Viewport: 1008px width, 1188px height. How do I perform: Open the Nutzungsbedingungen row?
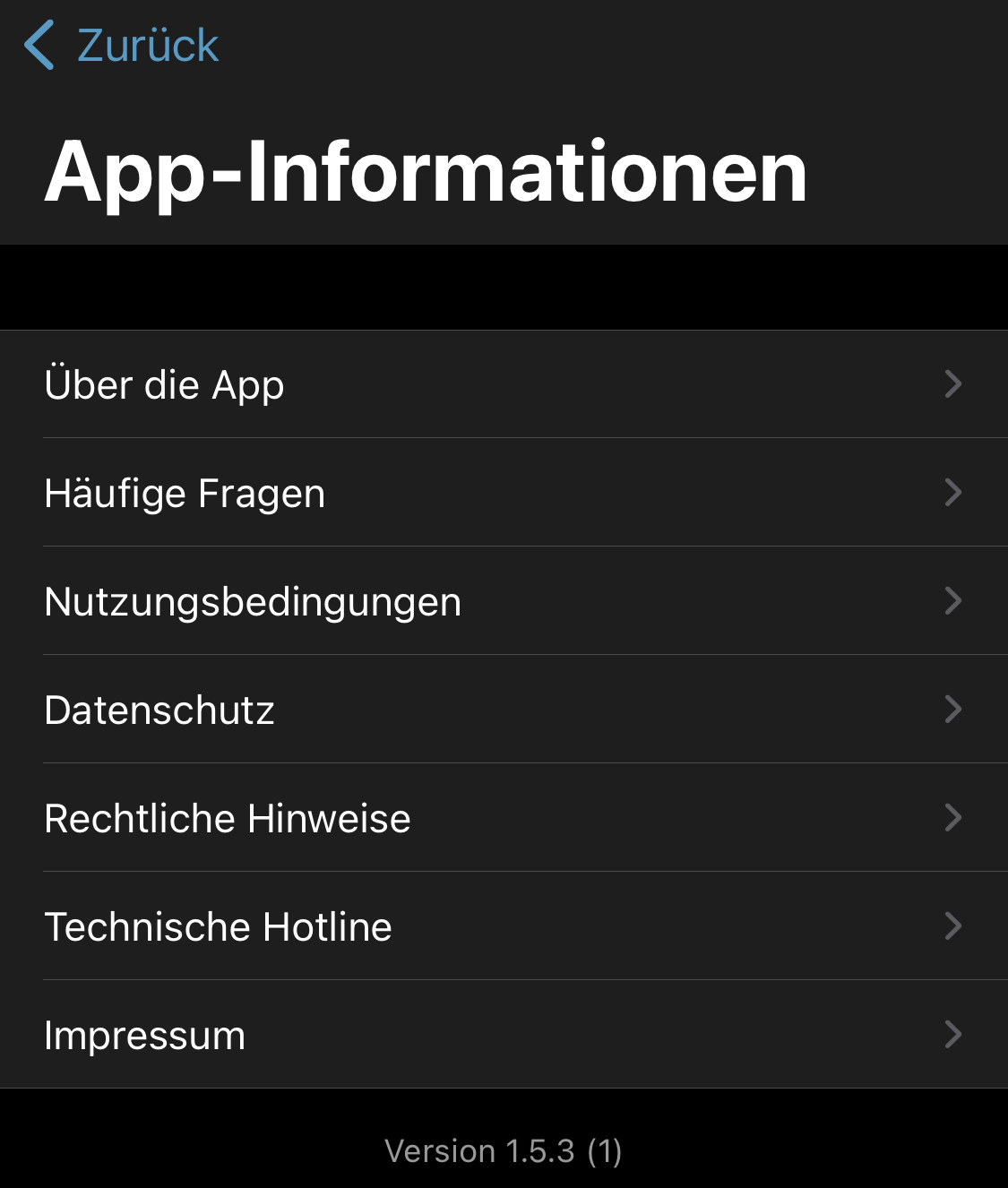504,601
